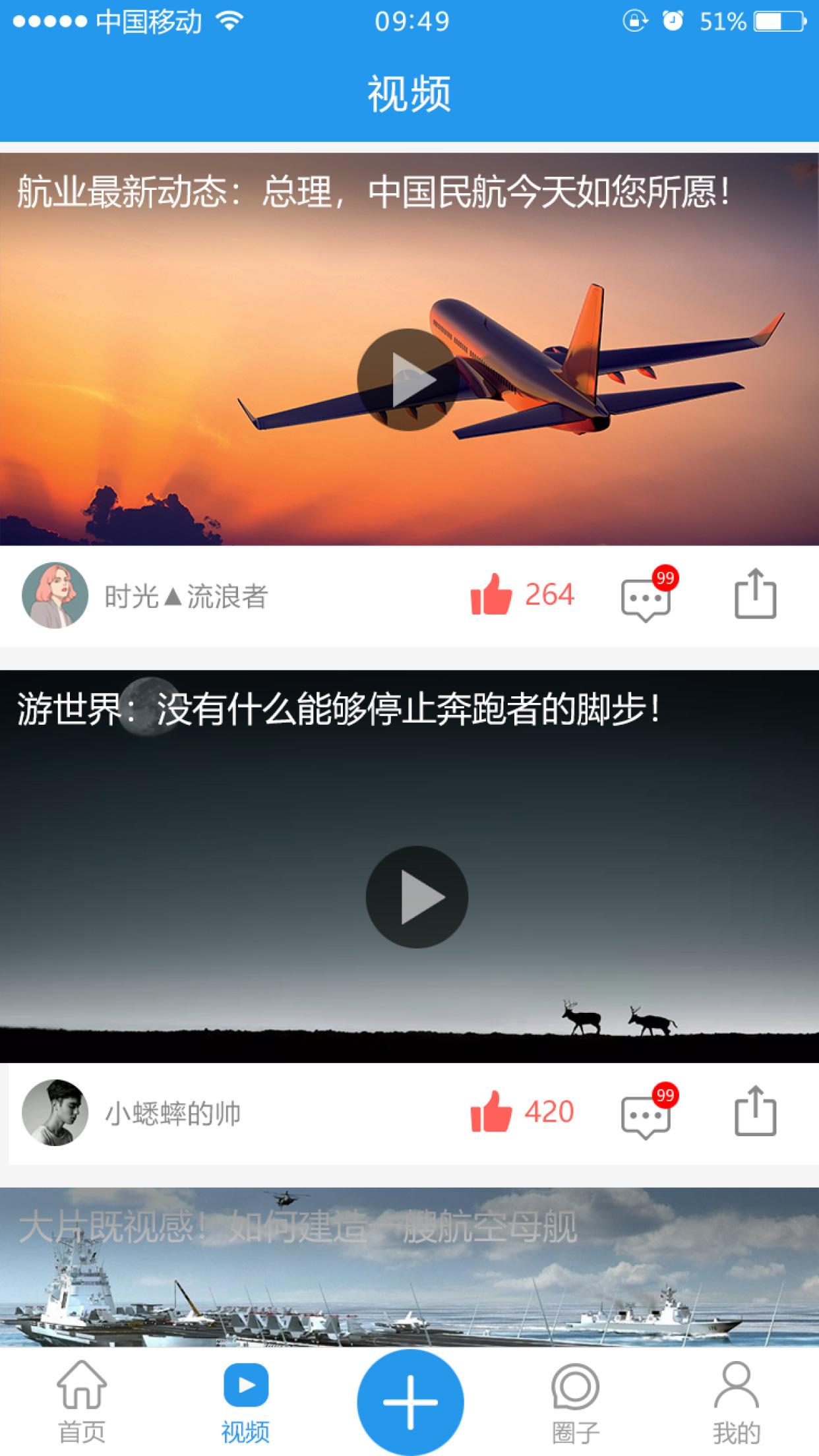Play the 航业最新动态 airplane video
819x1456 pixels.
[x=408, y=380]
